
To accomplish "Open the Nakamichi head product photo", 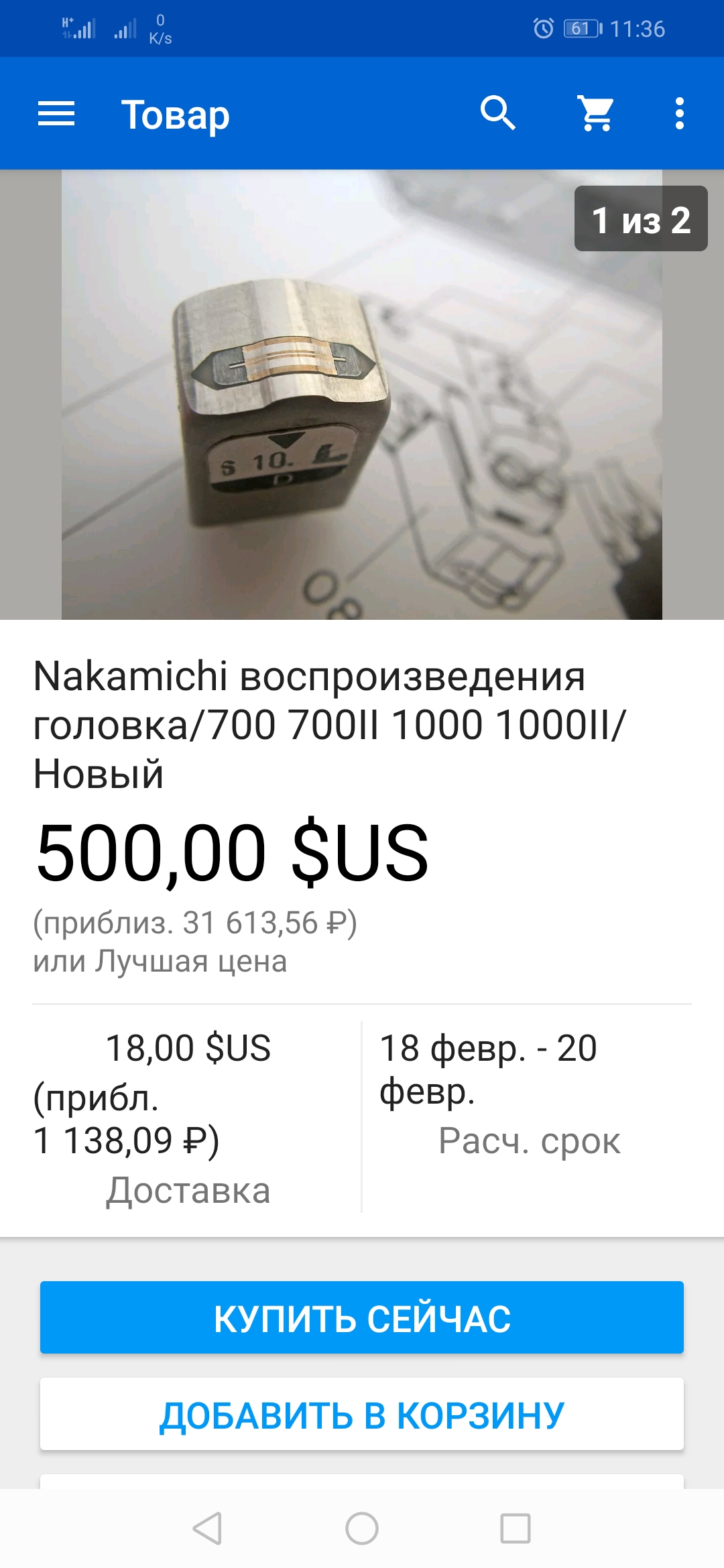I will tap(362, 395).
